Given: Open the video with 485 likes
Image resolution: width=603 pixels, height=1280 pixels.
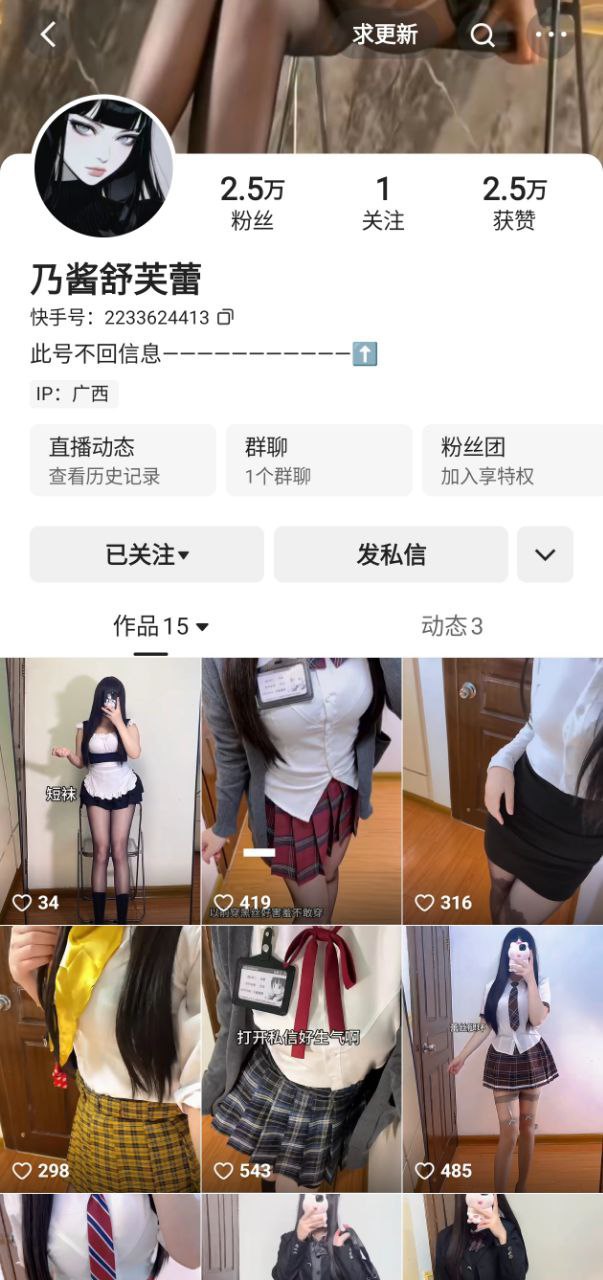Looking at the screenshot, I should click(x=503, y=1058).
